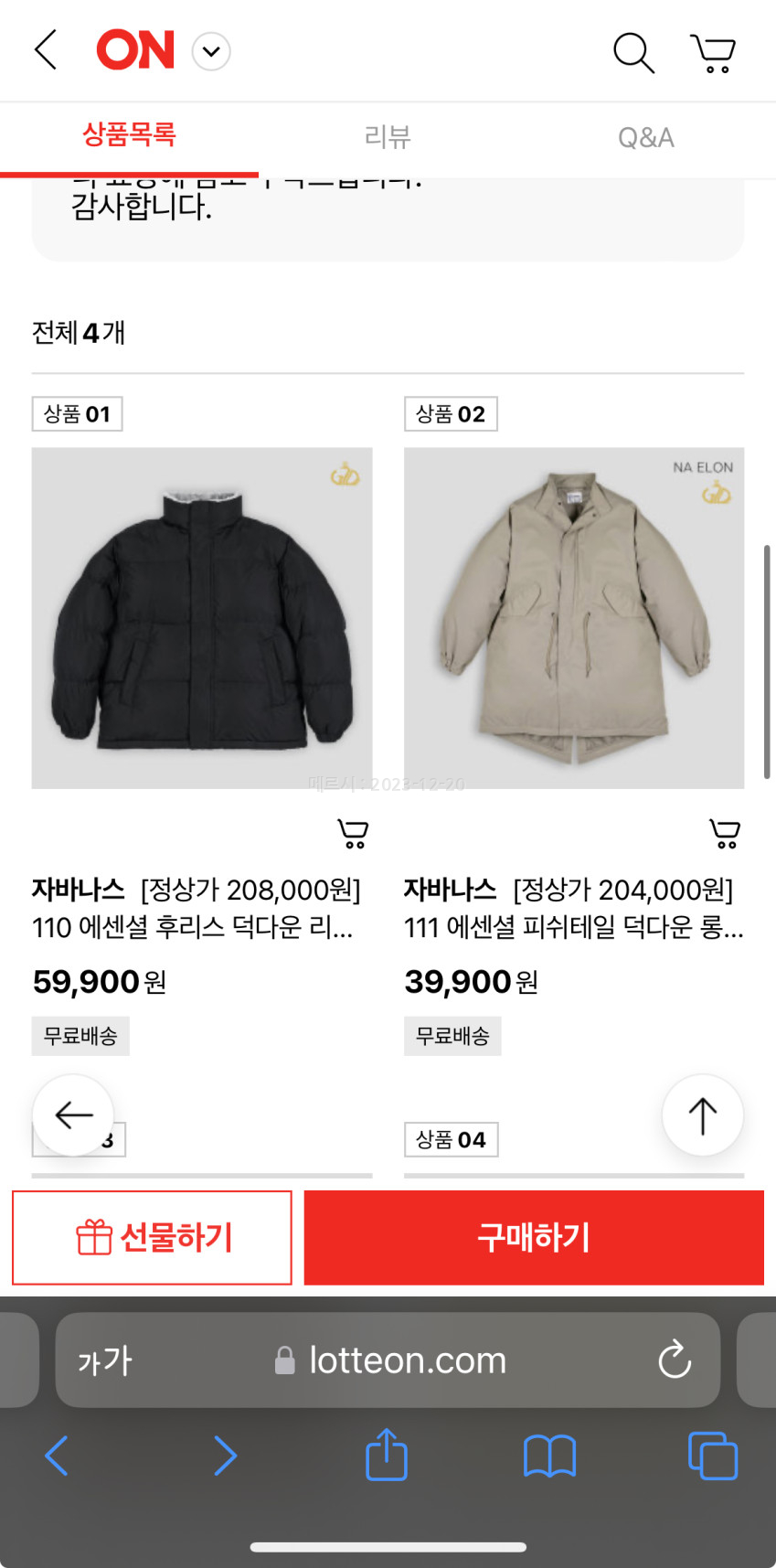Show all open Safari tabs

712,1456
